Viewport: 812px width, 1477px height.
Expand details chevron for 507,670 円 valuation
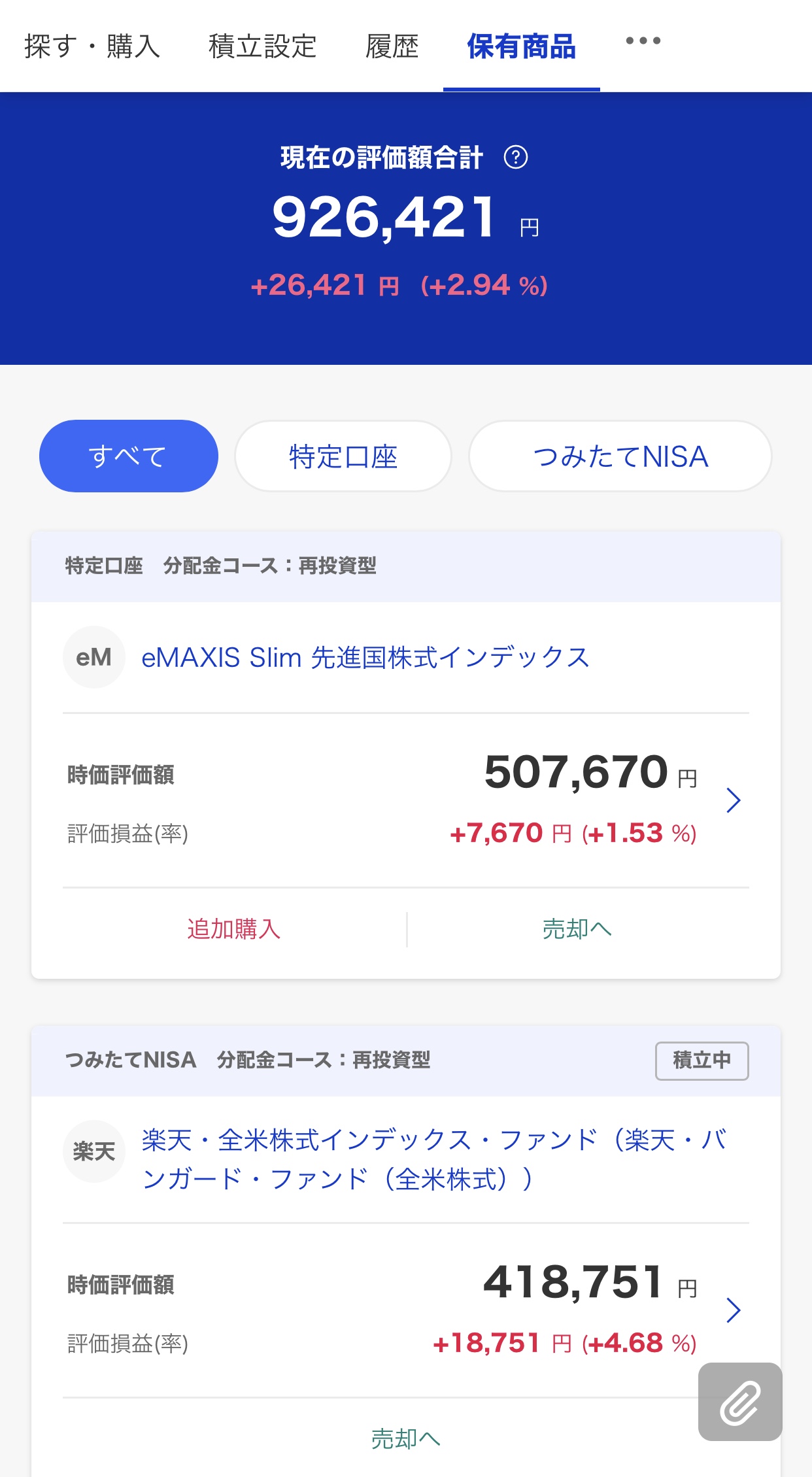734,800
